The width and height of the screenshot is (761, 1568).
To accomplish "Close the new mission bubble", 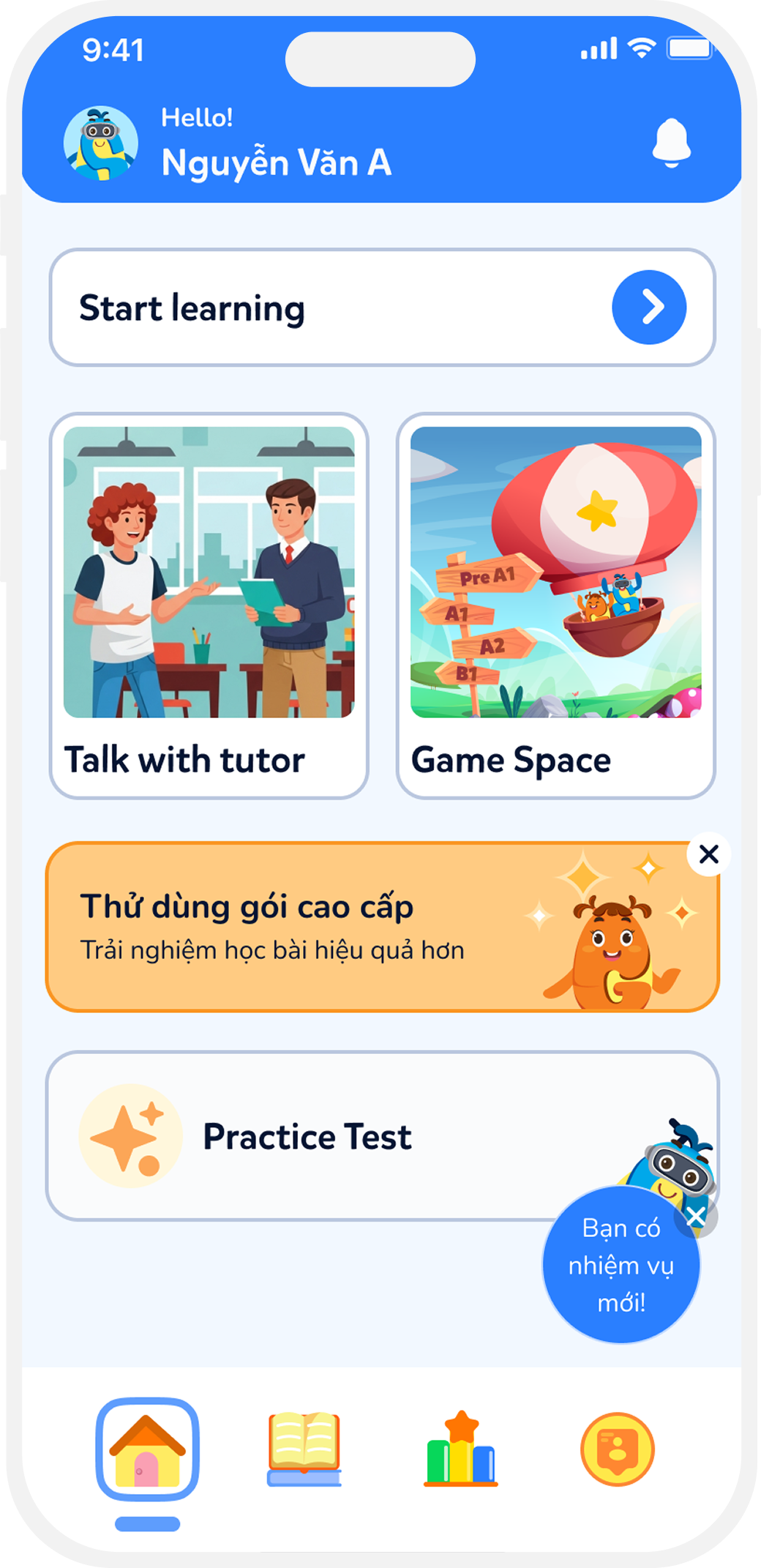I will 696,1217.
